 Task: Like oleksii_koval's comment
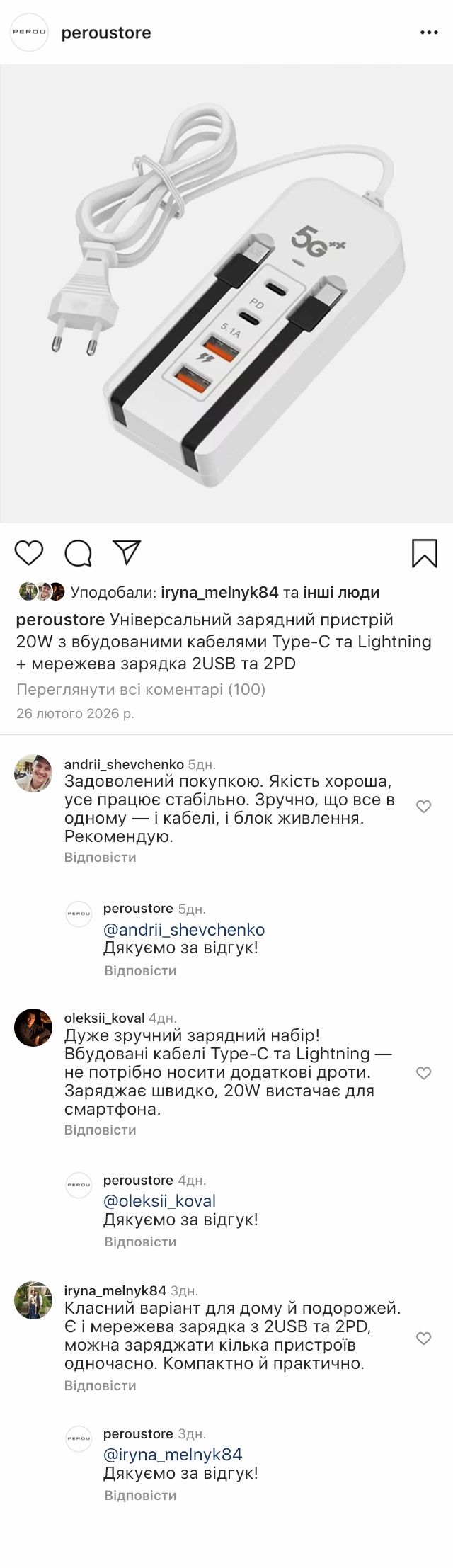(423, 1073)
